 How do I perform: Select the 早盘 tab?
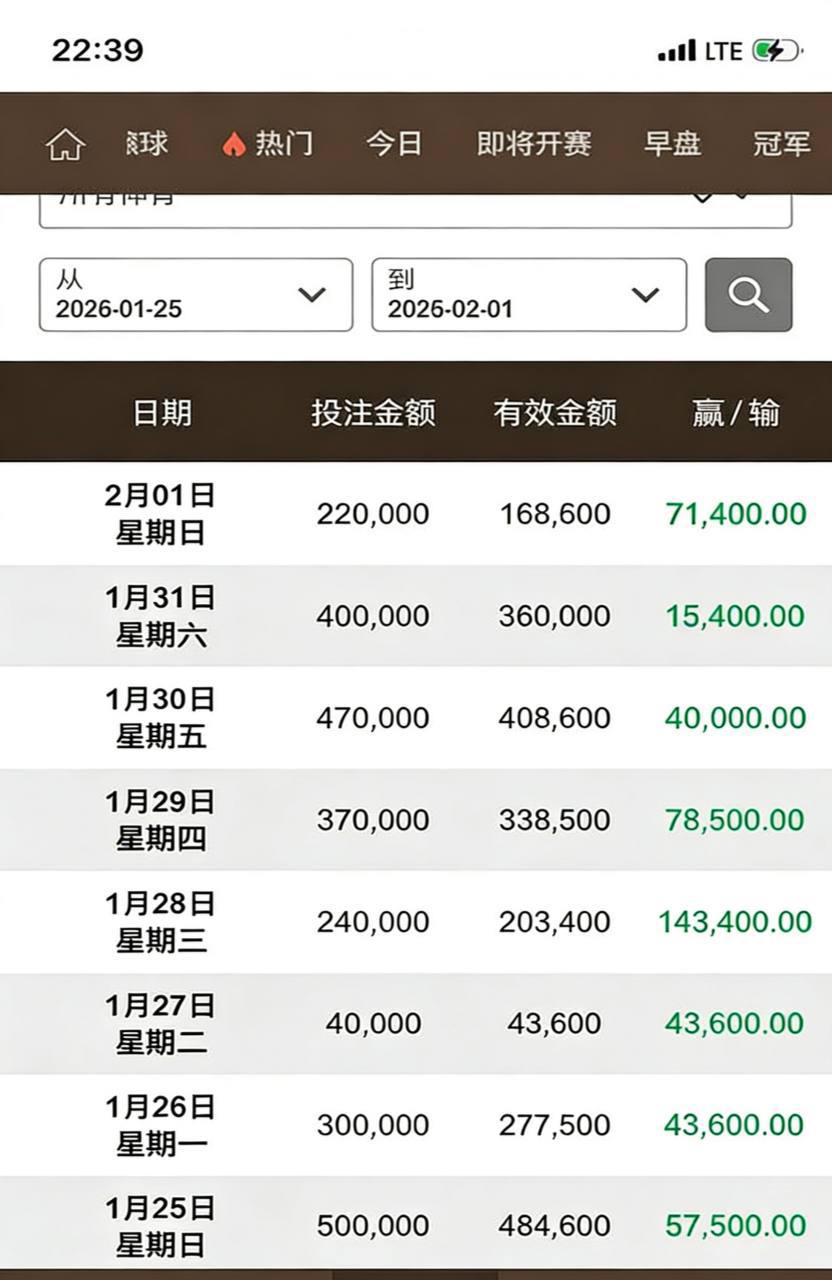(672, 144)
